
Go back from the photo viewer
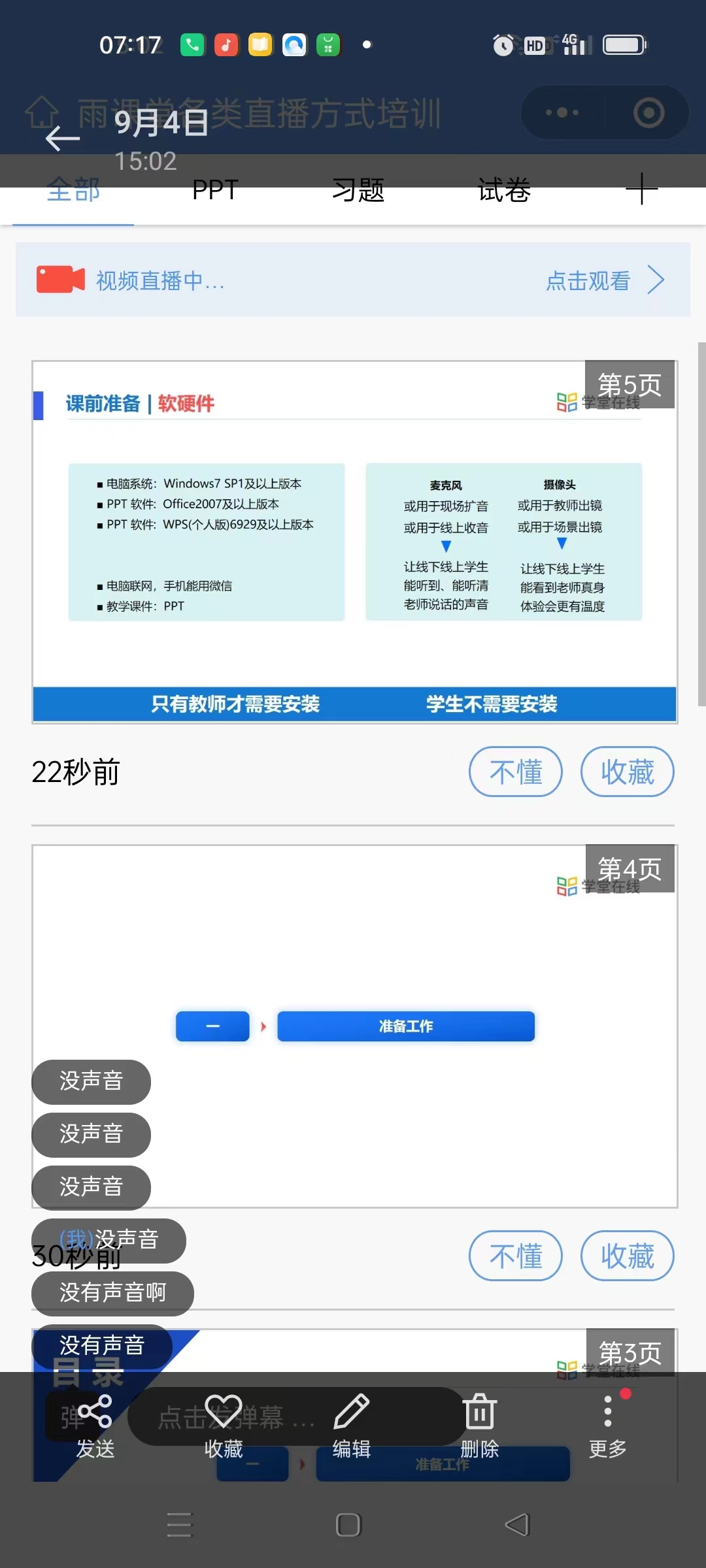tap(63, 138)
